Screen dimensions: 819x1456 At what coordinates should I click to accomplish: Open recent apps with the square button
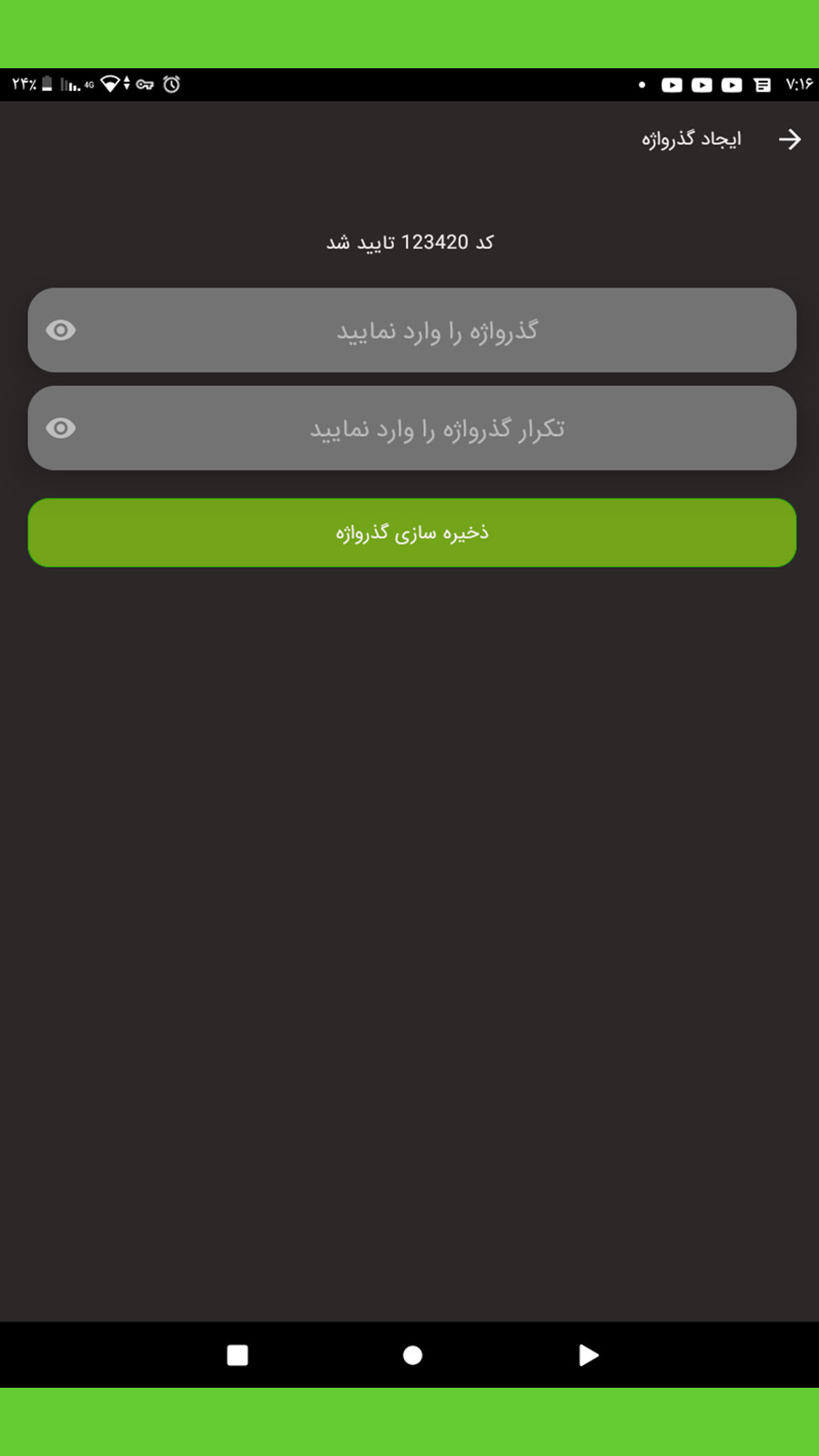238,1355
